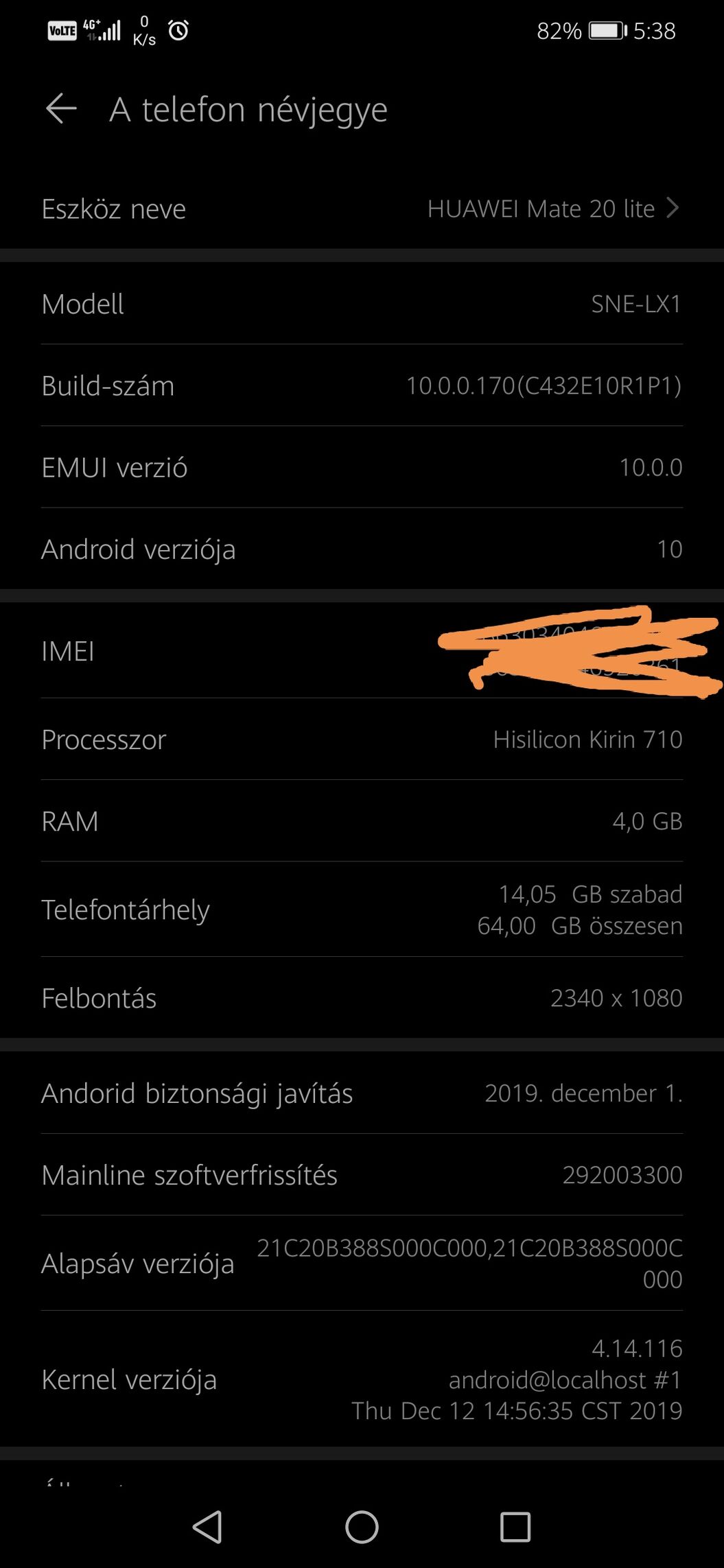Go back from A telefon névjegye
724x1568 pixels.
click(x=61, y=109)
